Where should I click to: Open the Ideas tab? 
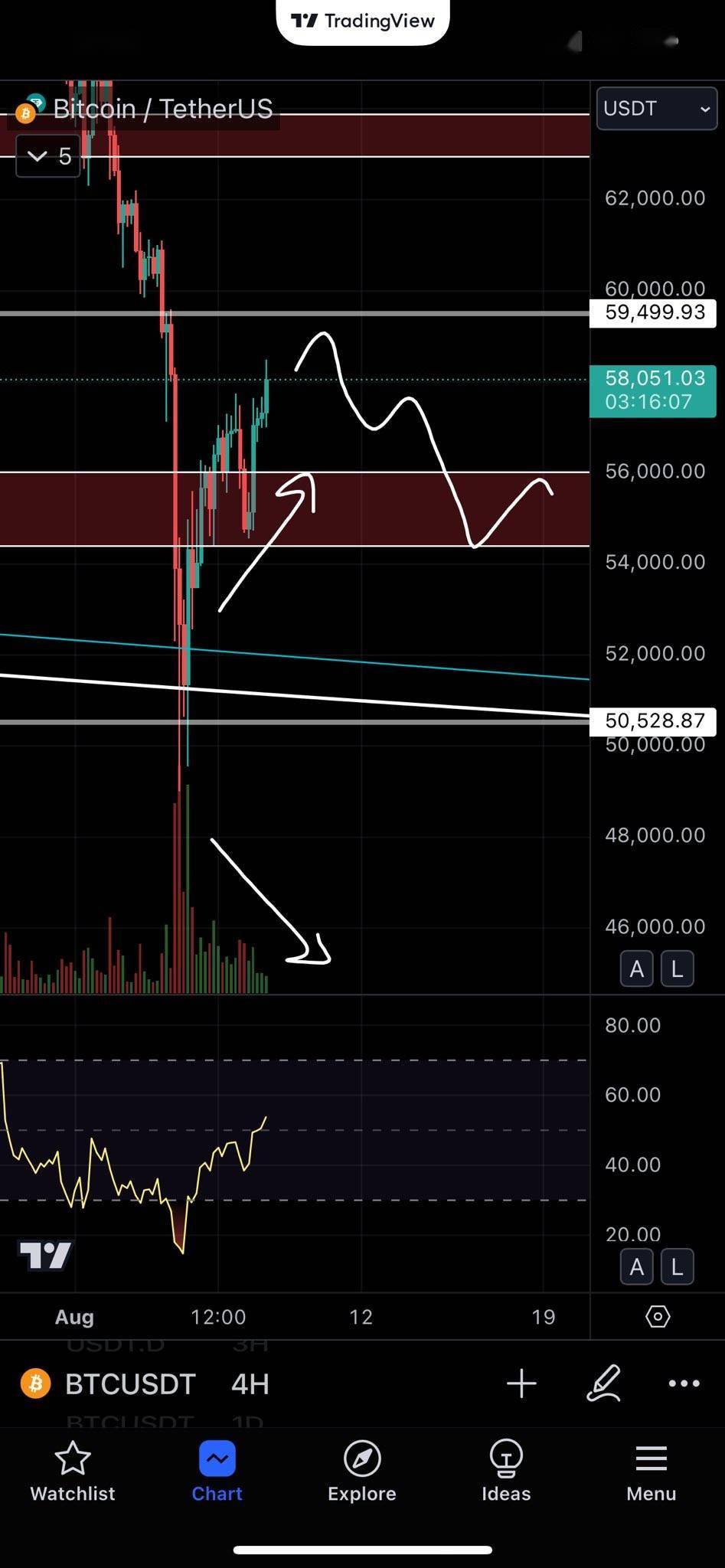(x=506, y=1472)
